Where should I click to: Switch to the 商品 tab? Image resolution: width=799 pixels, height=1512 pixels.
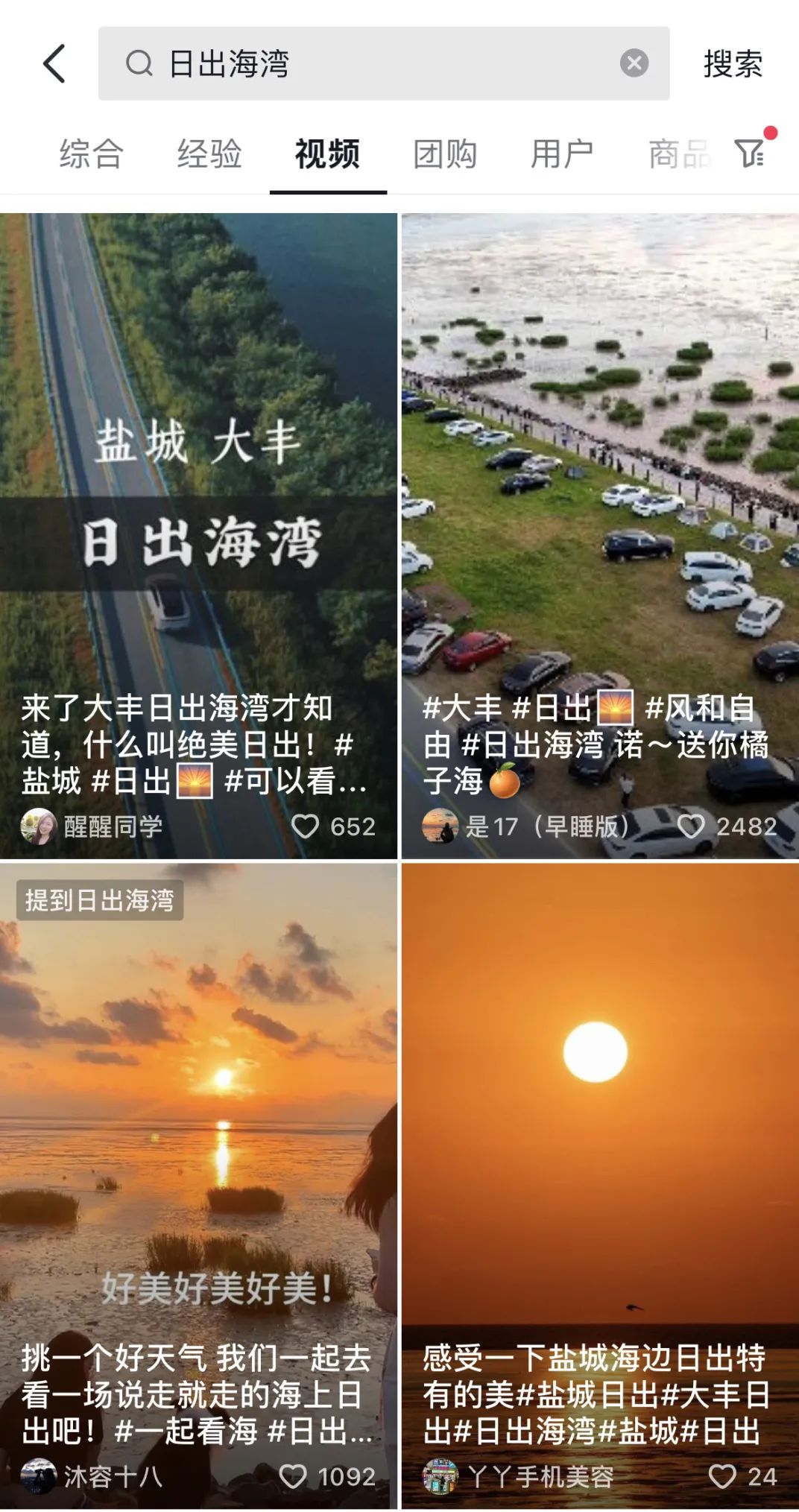[679, 154]
